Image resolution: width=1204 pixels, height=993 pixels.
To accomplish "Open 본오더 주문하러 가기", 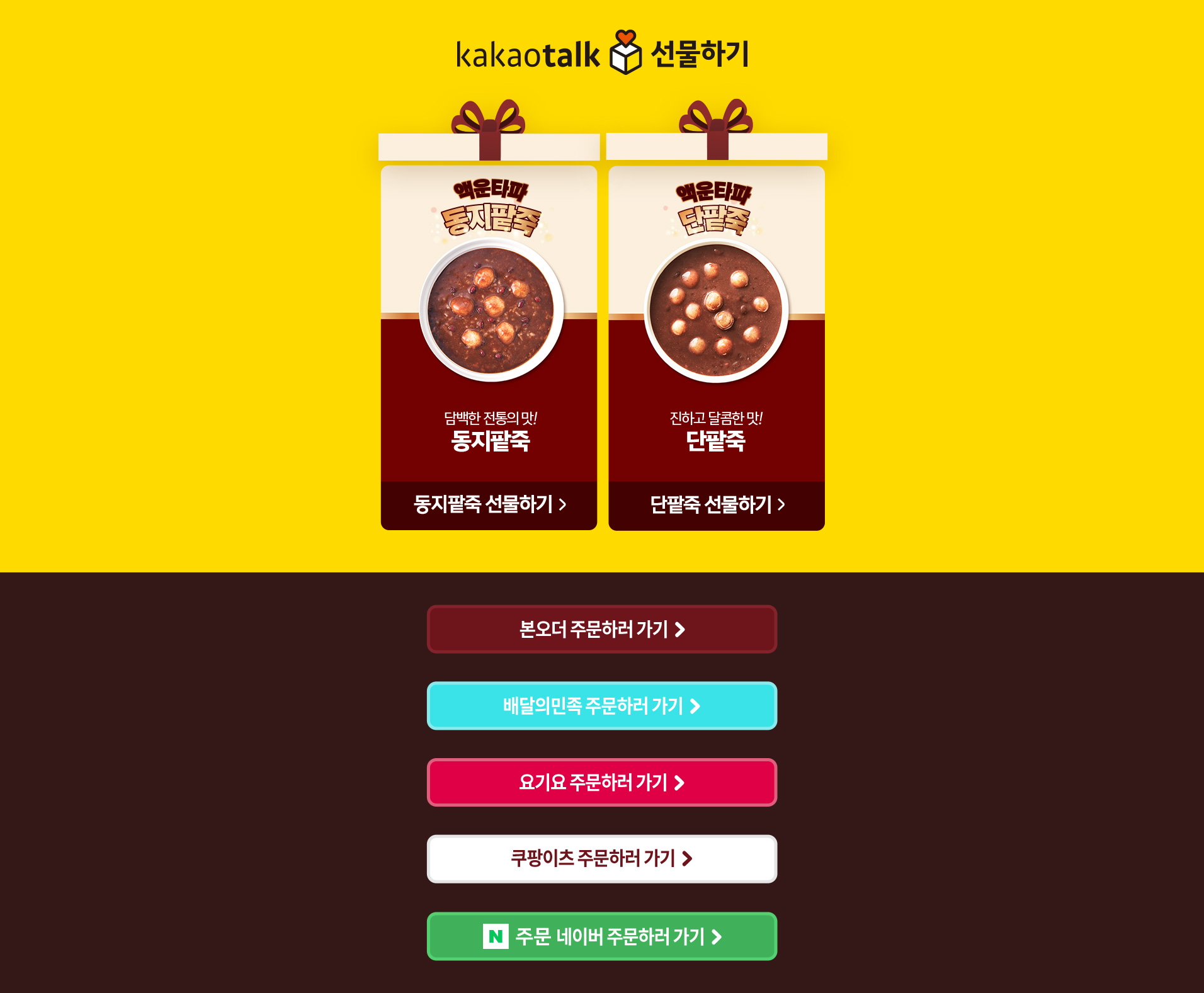I will click(x=601, y=629).
